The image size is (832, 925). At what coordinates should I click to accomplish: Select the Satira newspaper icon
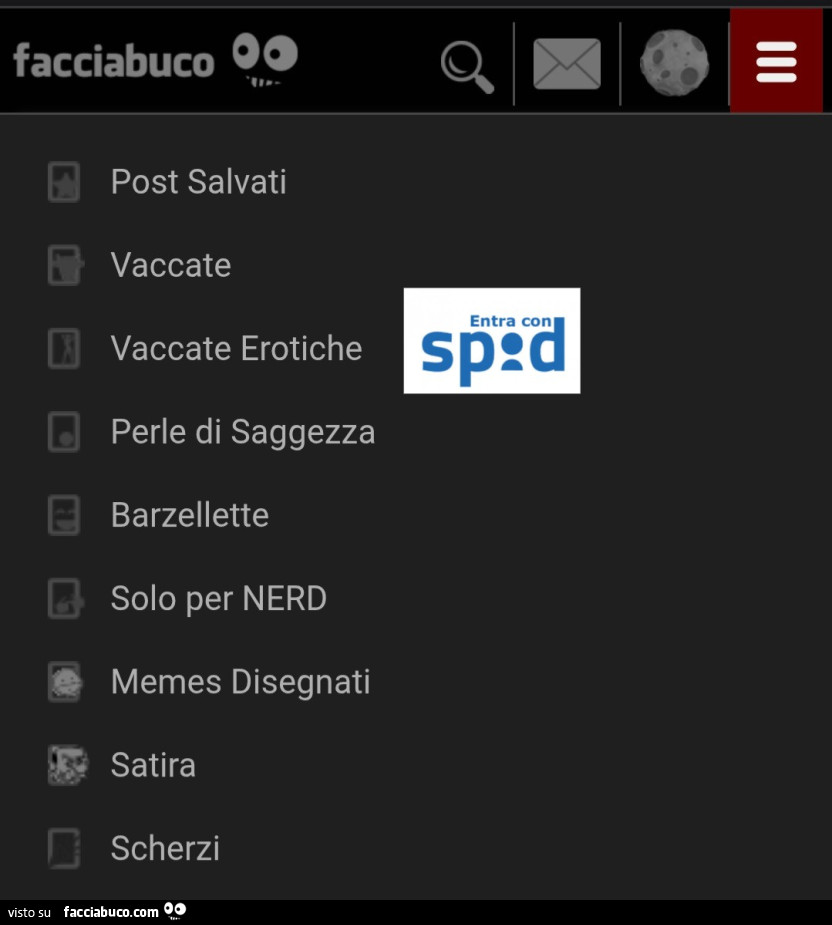tap(64, 764)
